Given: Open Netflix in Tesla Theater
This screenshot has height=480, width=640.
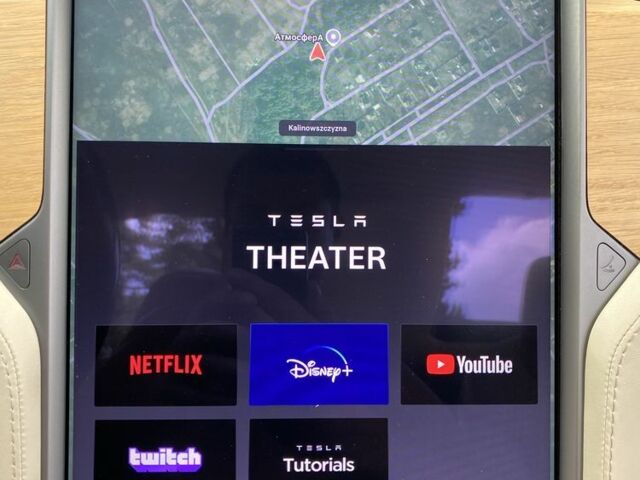Looking at the screenshot, I should [x=166, y=364].
